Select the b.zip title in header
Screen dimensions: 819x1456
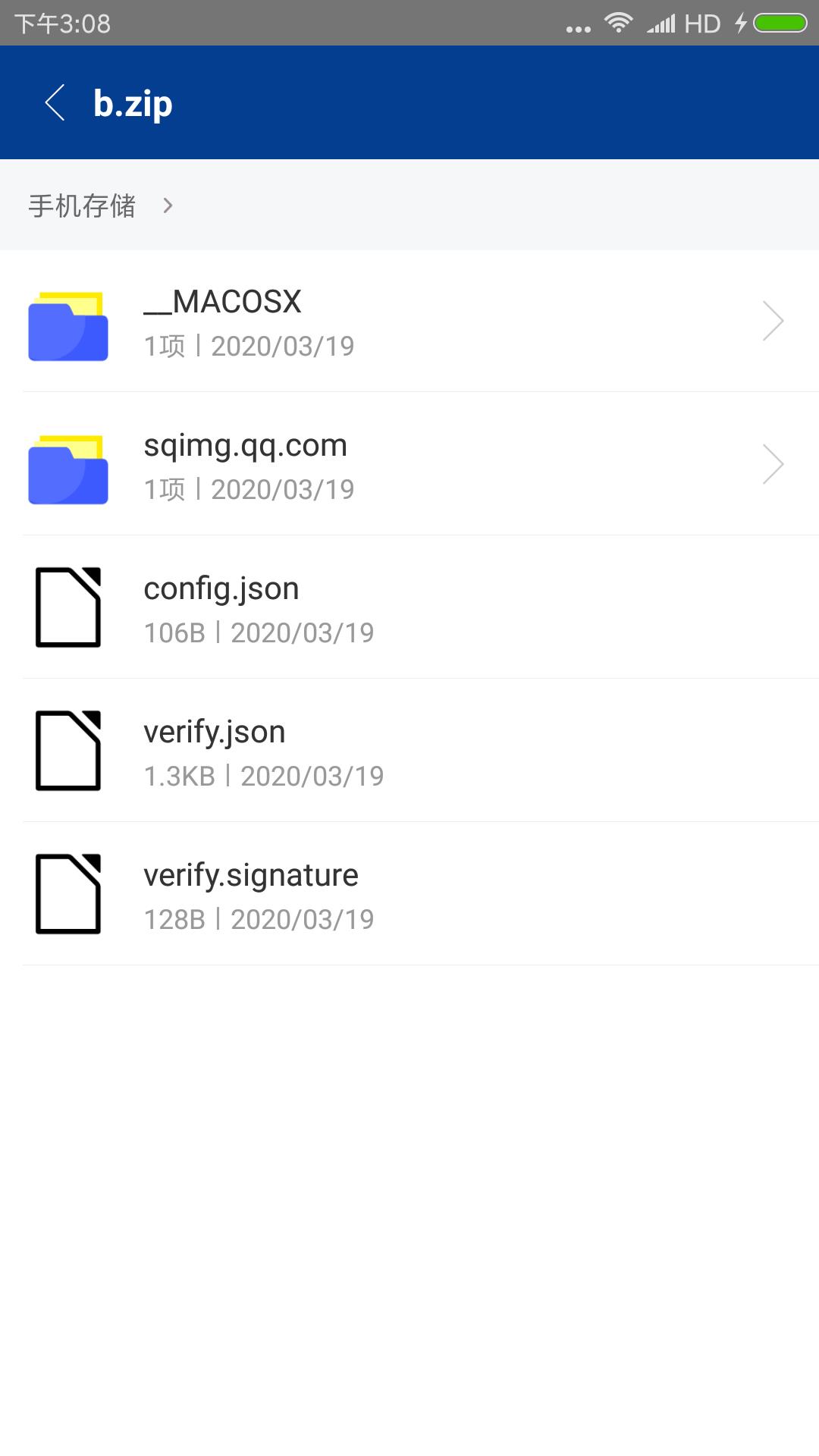[131, 102]
